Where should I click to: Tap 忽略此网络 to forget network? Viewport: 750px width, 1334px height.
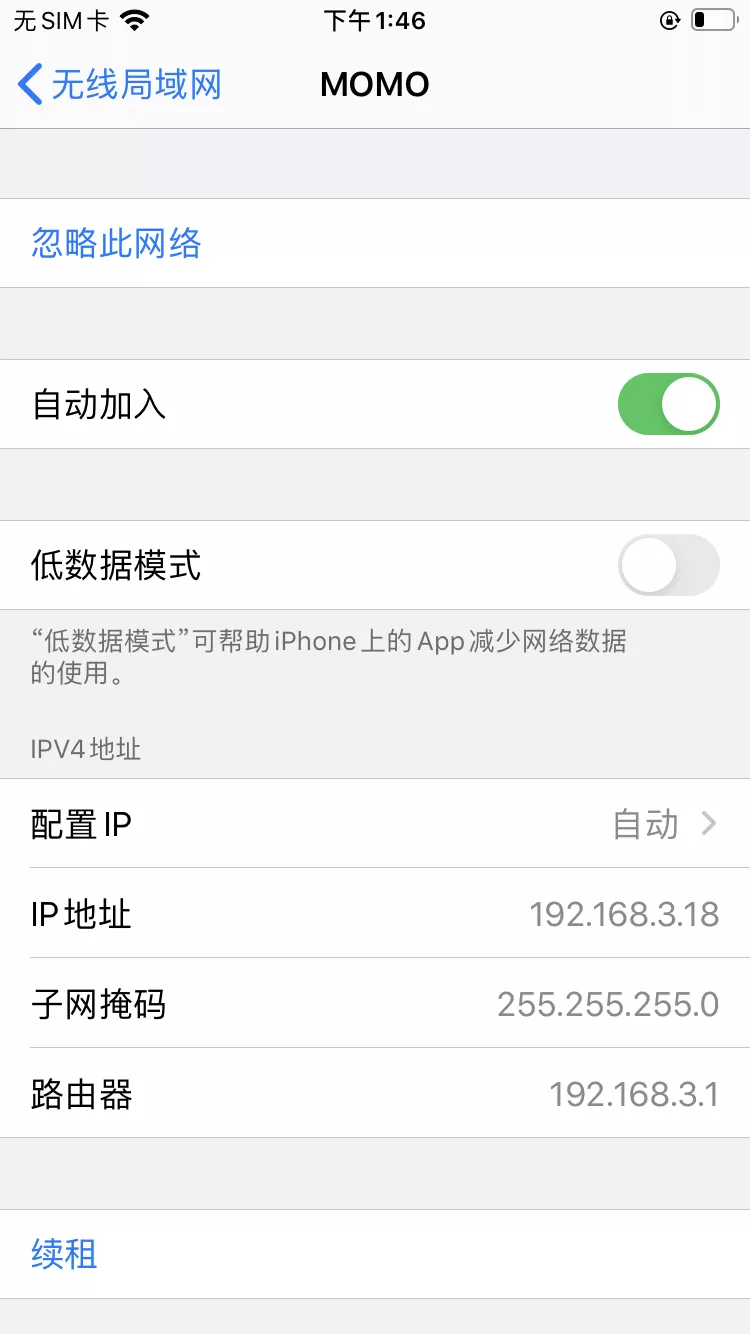click(116, 244)
